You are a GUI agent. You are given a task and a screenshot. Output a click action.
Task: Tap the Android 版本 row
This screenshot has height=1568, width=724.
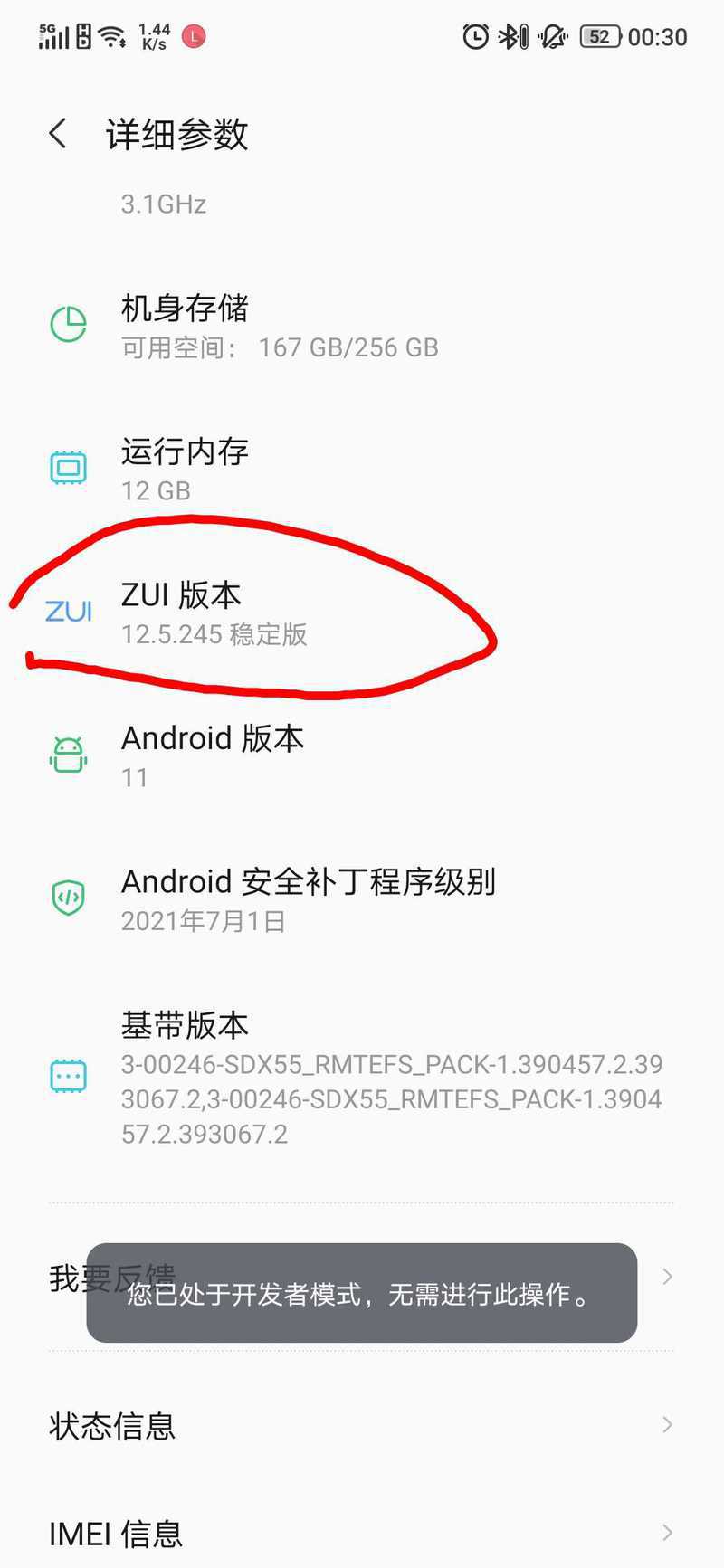(x=362, y=755)
